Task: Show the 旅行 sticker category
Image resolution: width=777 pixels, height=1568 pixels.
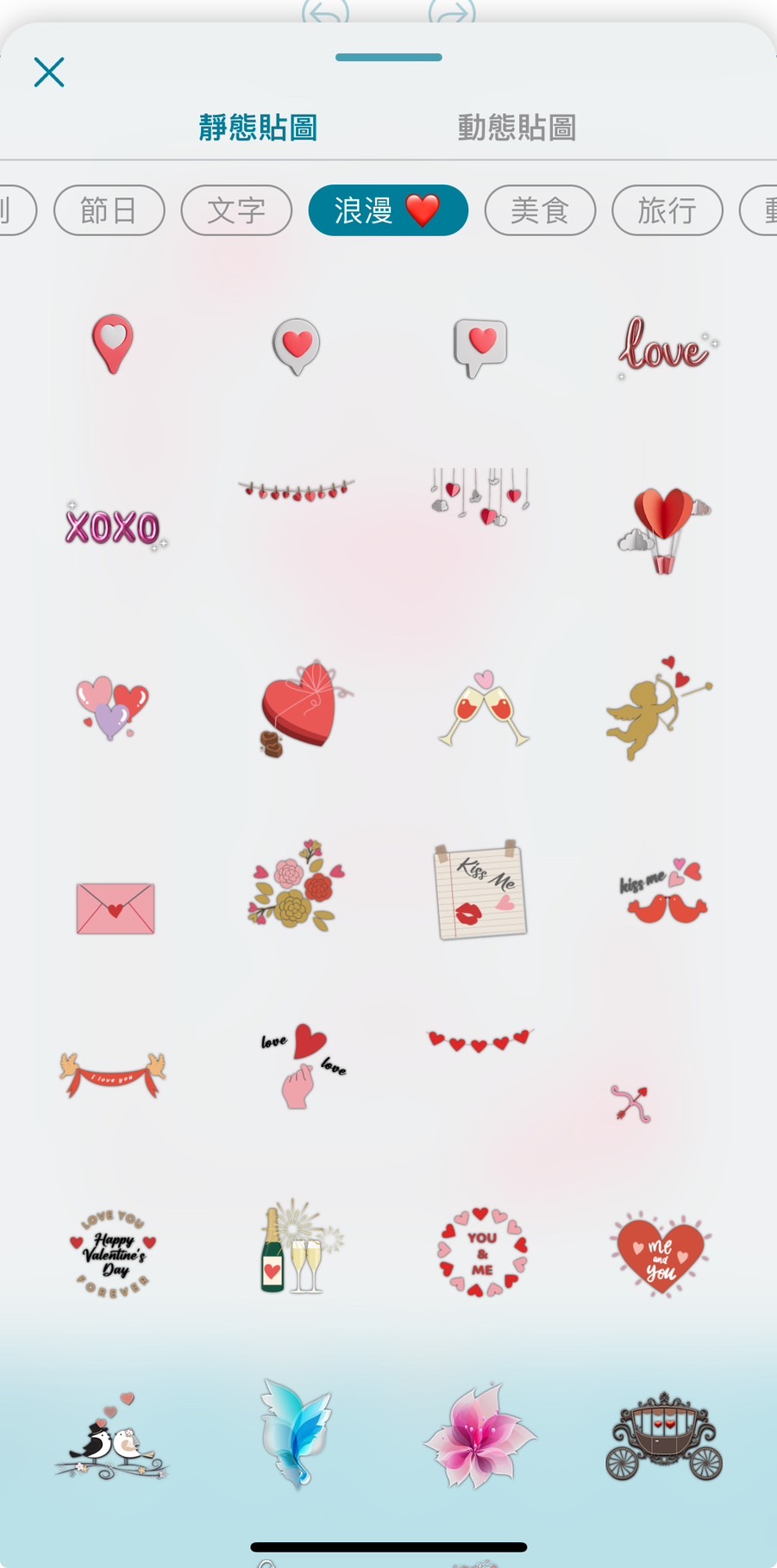Action: click(667, 210)
